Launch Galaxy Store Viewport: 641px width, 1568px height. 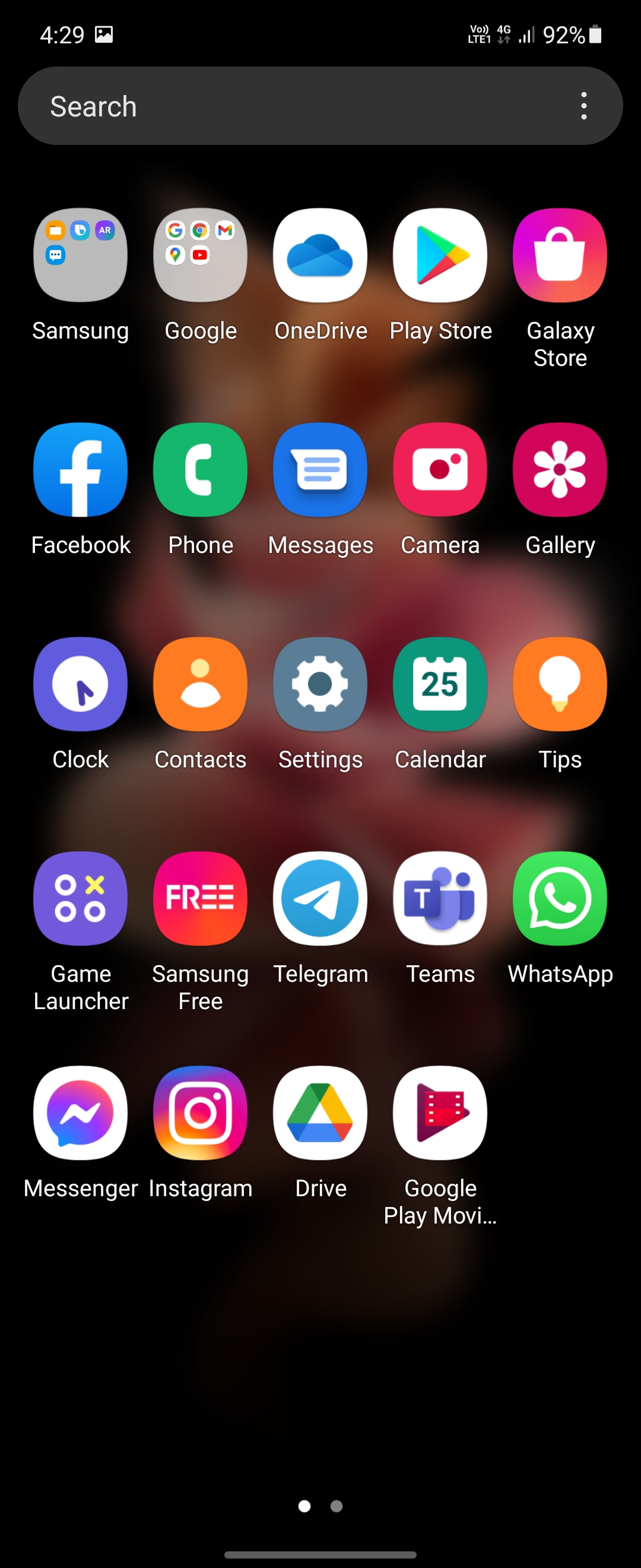pos(560,255)
